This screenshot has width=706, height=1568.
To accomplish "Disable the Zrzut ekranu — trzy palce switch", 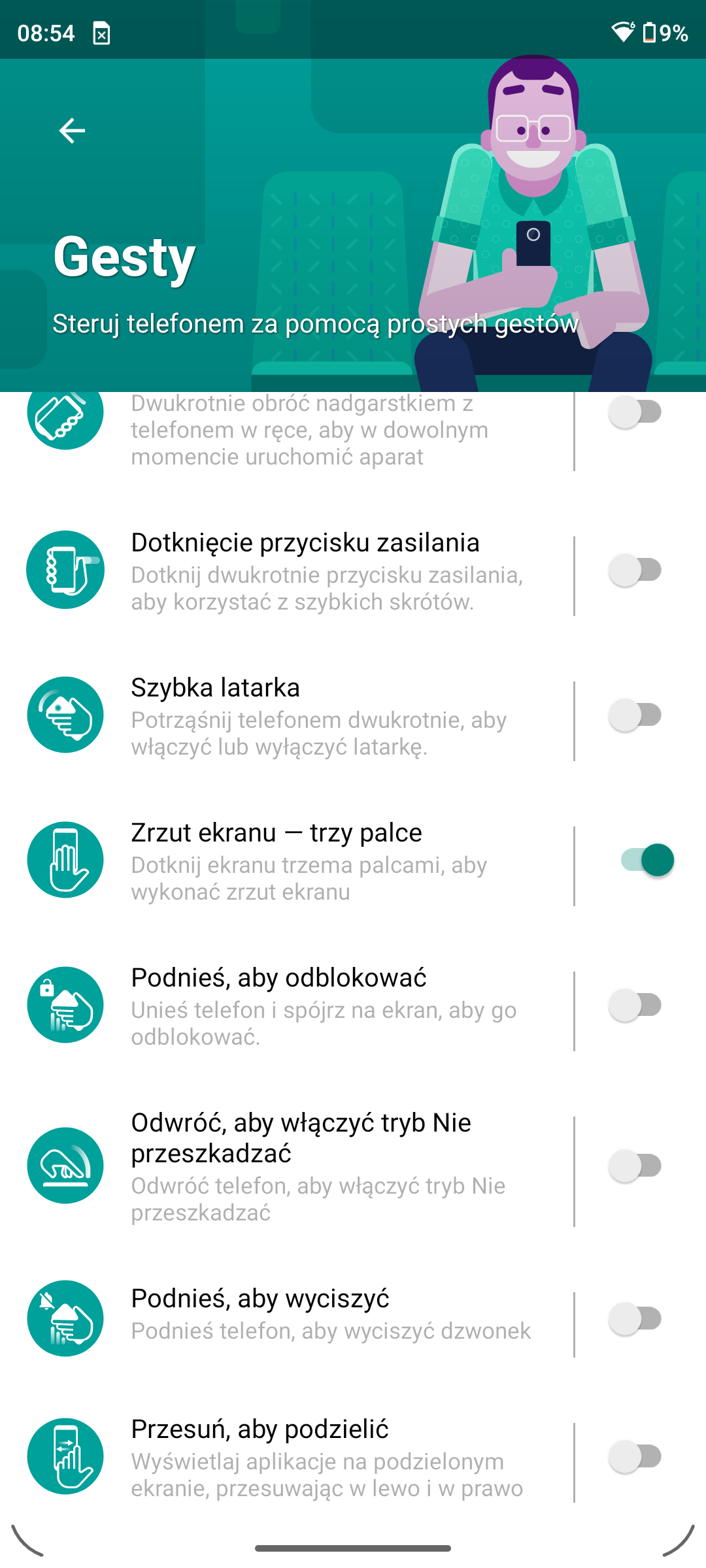I will tap(647, 860).
